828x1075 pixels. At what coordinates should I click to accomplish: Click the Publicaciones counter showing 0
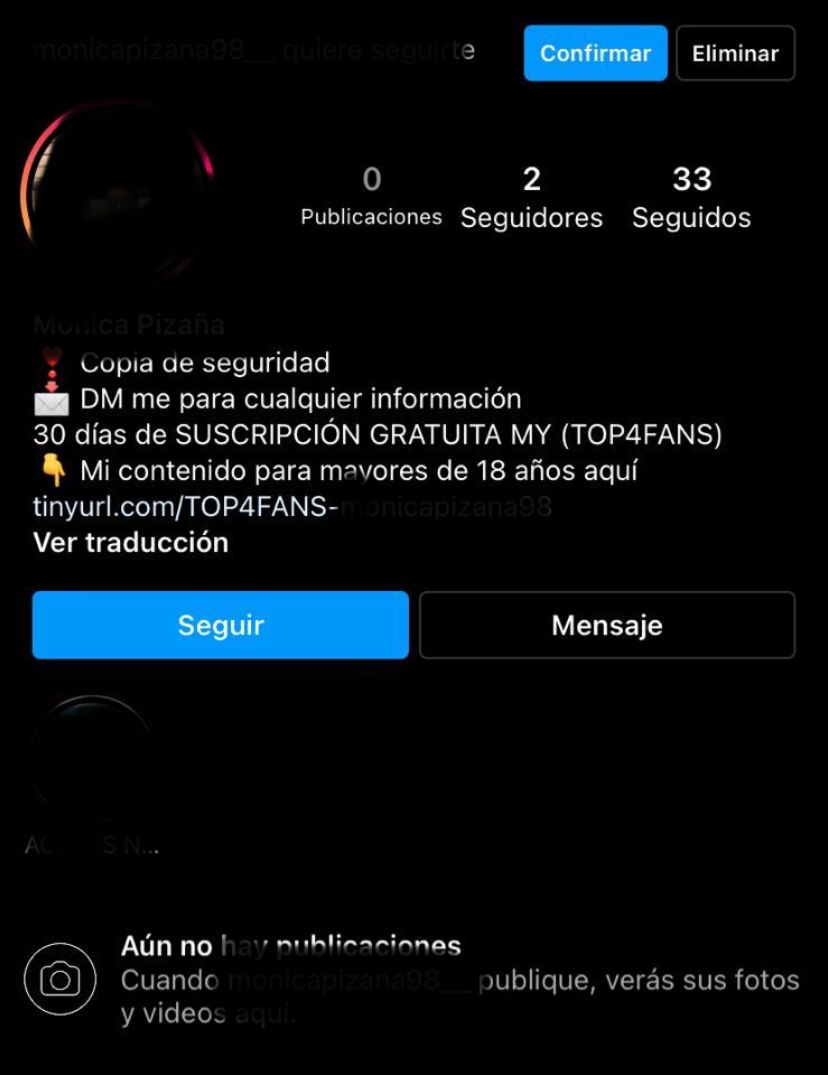click(371, 198)
